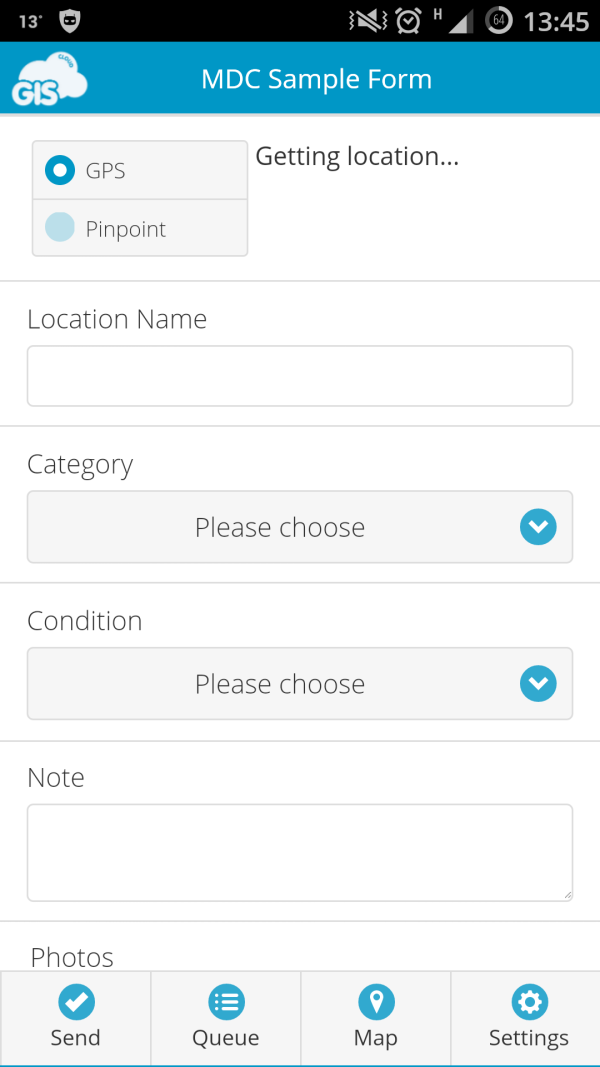Send the form

pos(76,1018)
